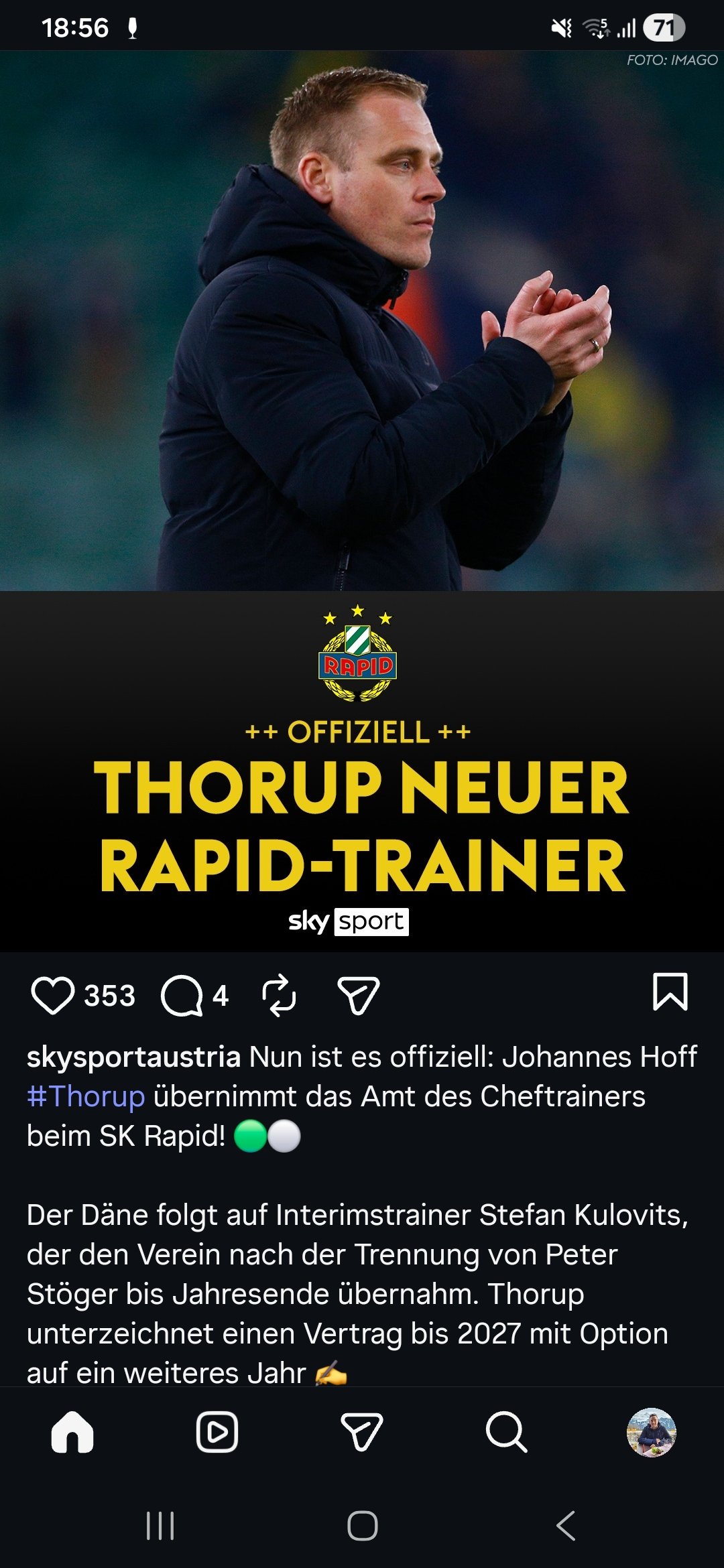The height and width of the screenshot is (1568, 724).
Task: Open recent apps from the navigation bar
Action: tap(160, 1526)
